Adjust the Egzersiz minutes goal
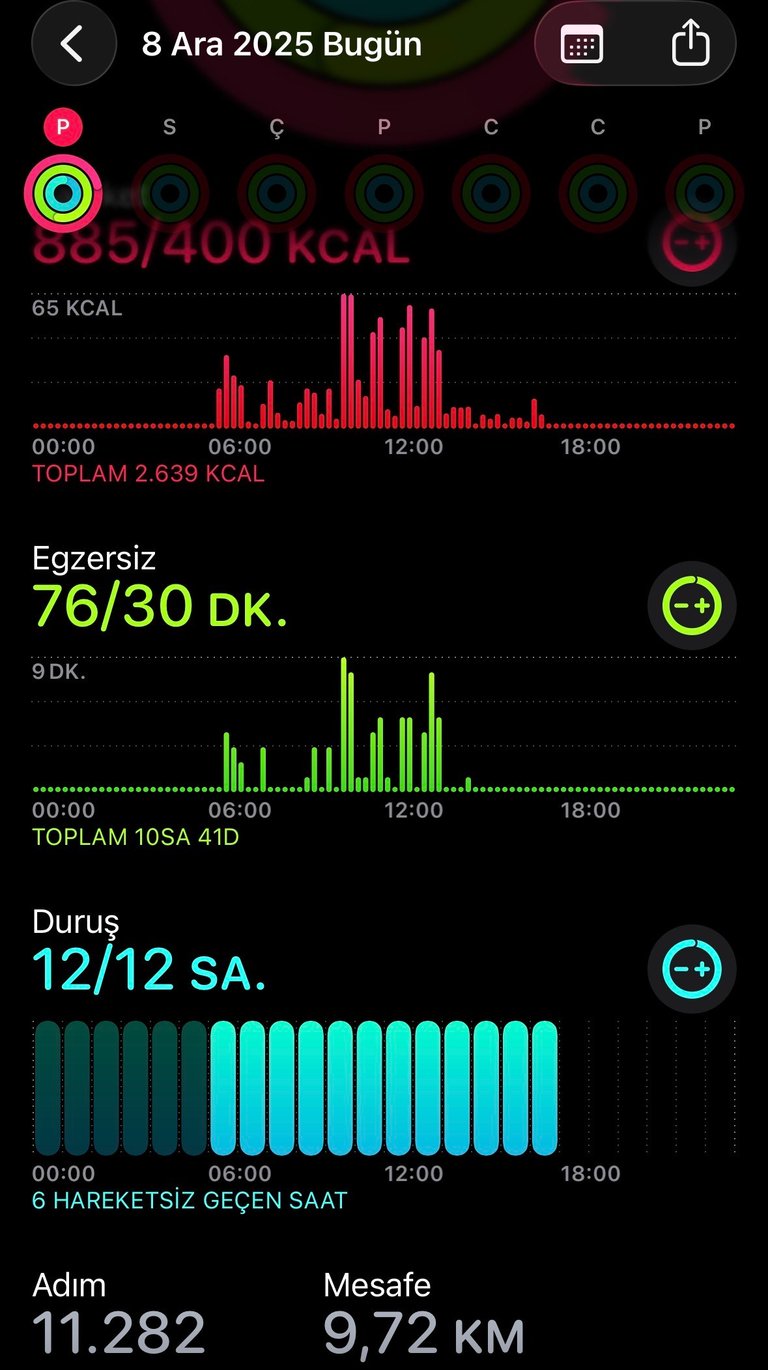Viewport: 768px width, 1370px height. click(x=692, y=606)
